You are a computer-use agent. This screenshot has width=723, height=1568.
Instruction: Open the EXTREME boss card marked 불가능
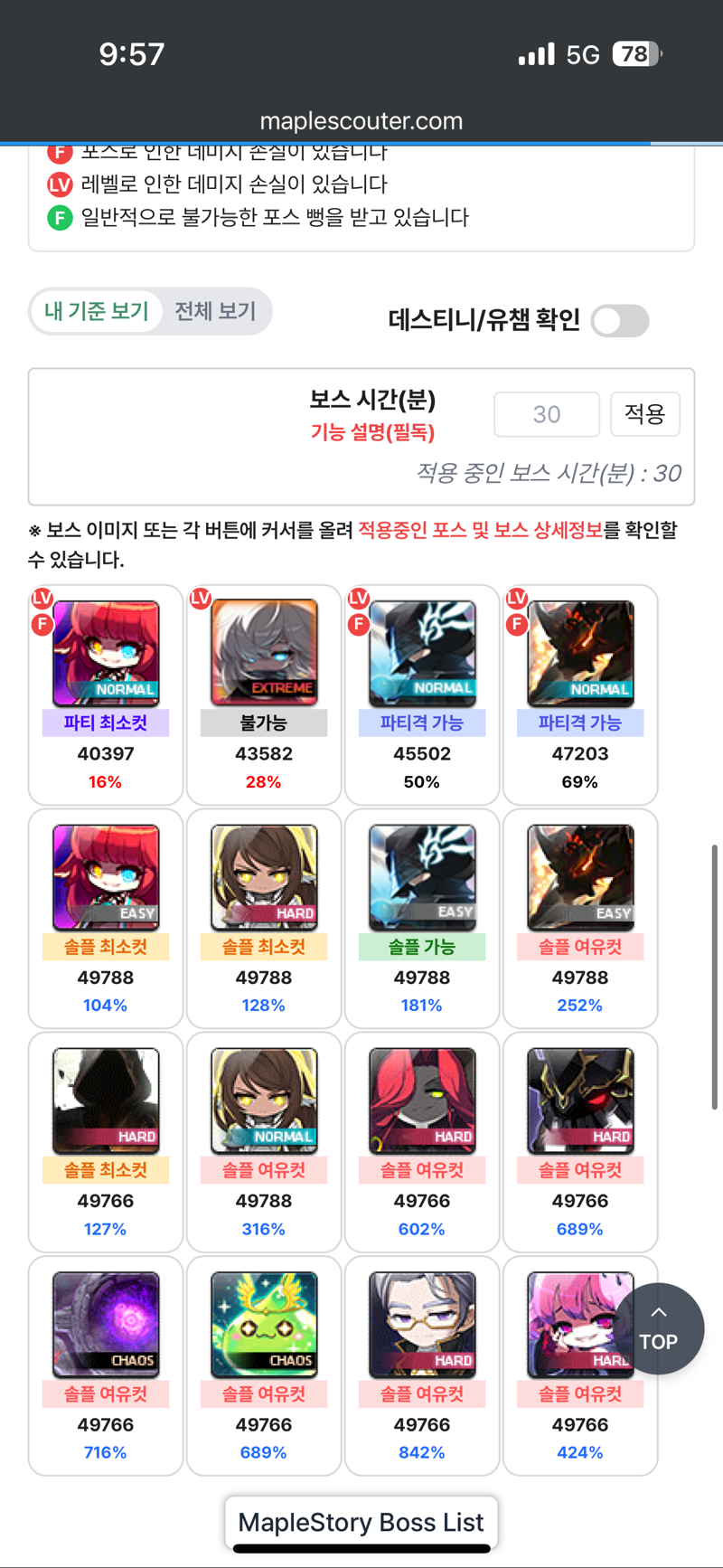[264, 694]
